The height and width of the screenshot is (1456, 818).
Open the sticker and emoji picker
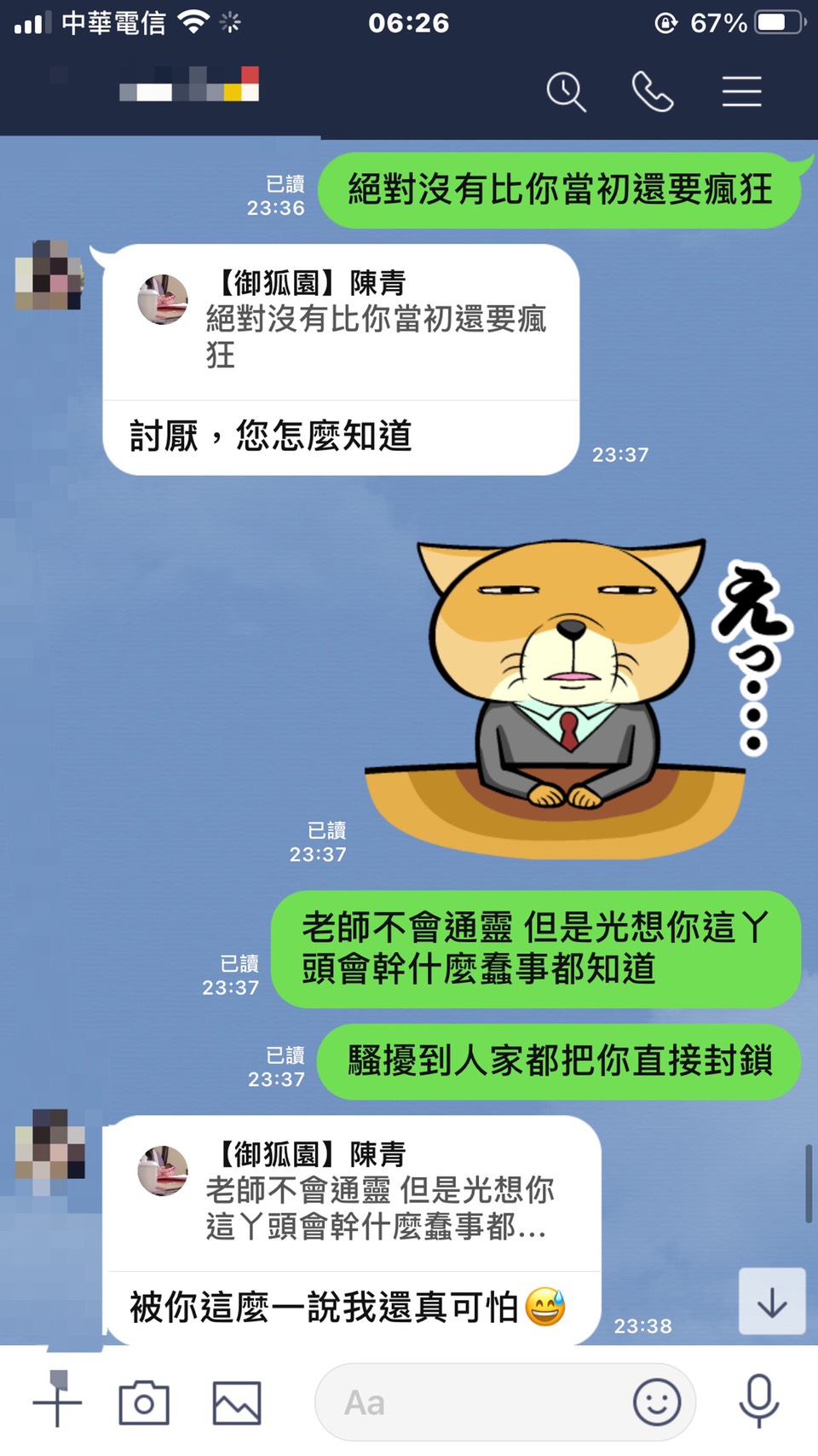click(x=657, y=1402)
